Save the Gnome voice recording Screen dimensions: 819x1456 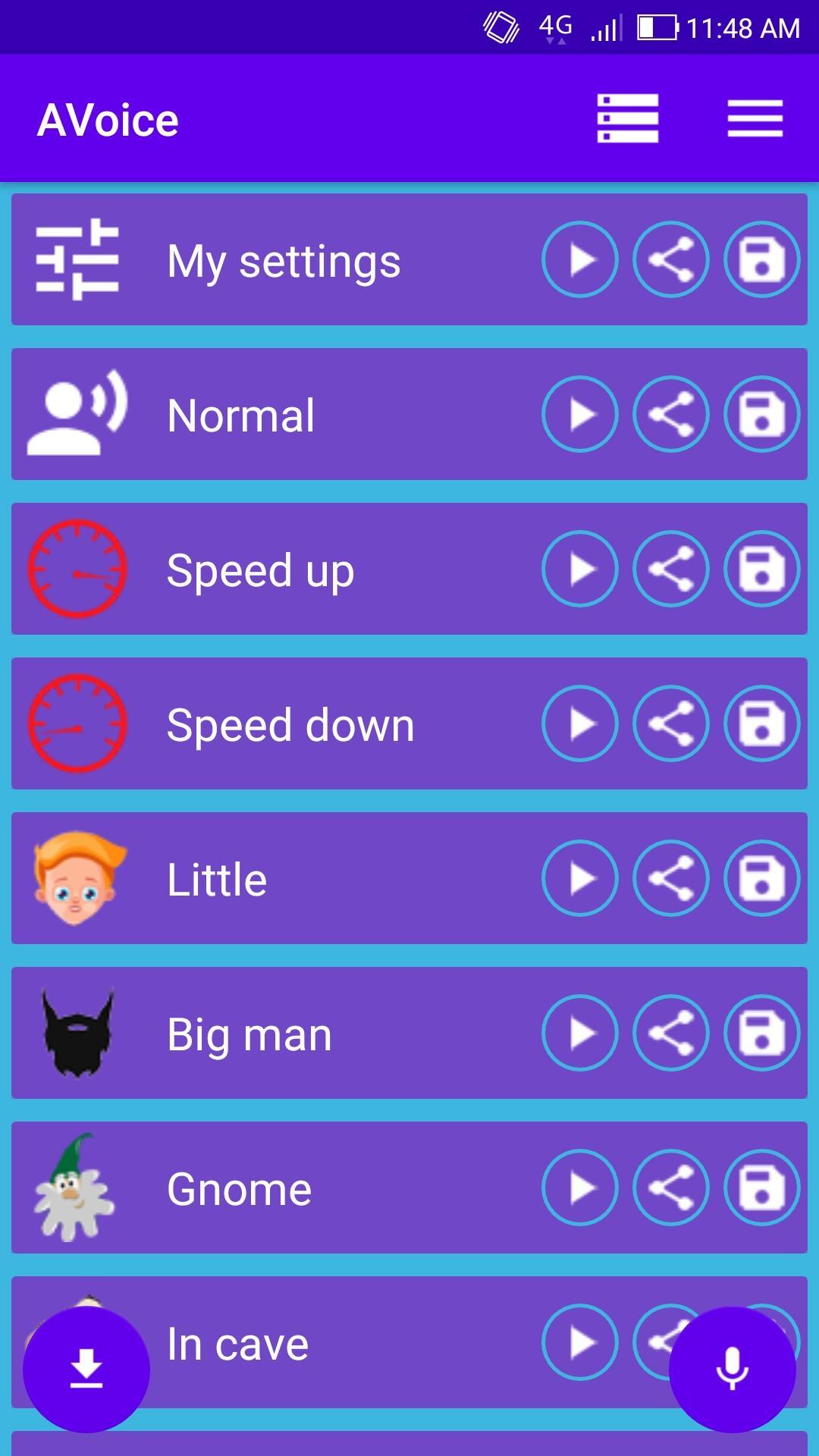pyautogui.click(x=761, y=1188)
